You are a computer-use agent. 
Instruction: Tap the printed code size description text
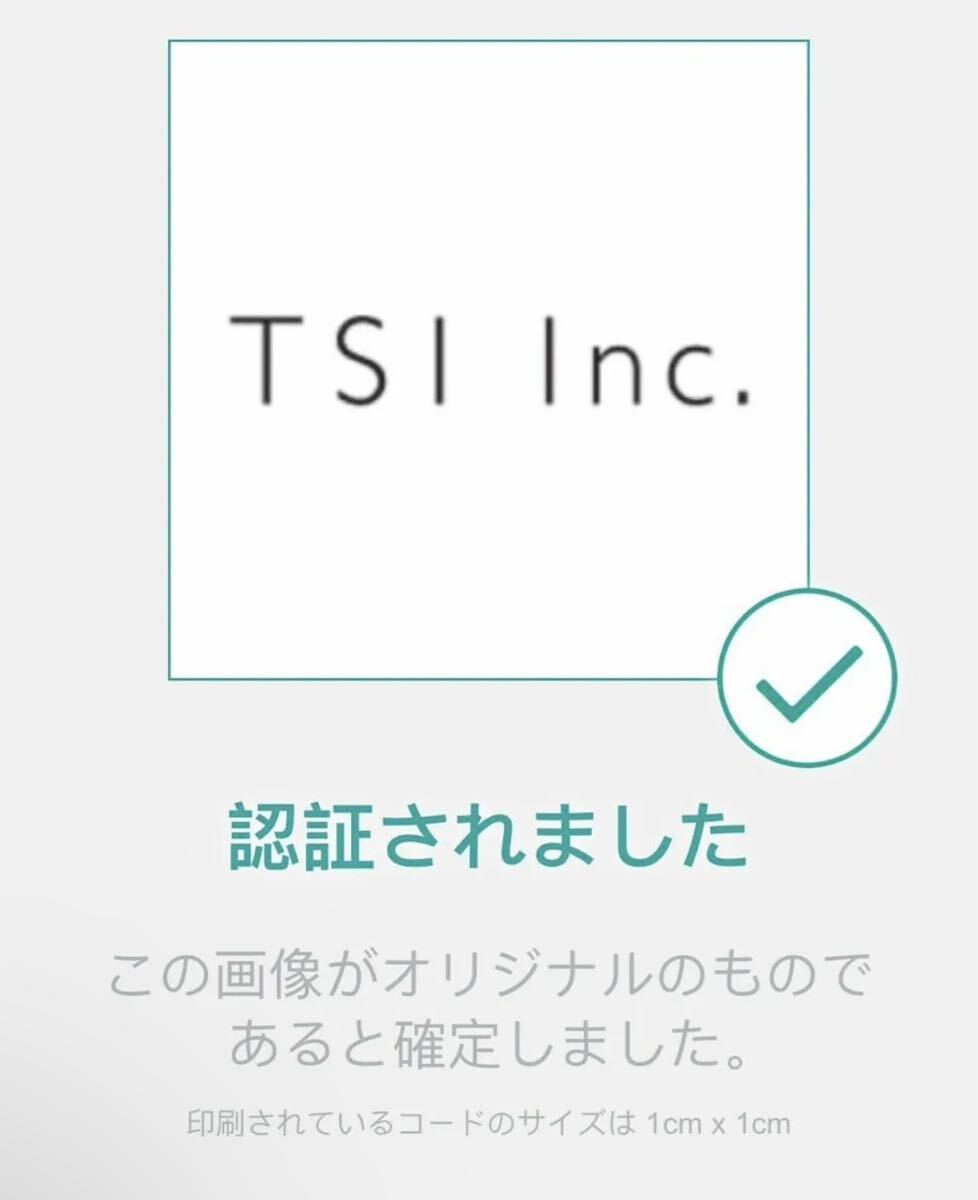[x=489, y=1122]
